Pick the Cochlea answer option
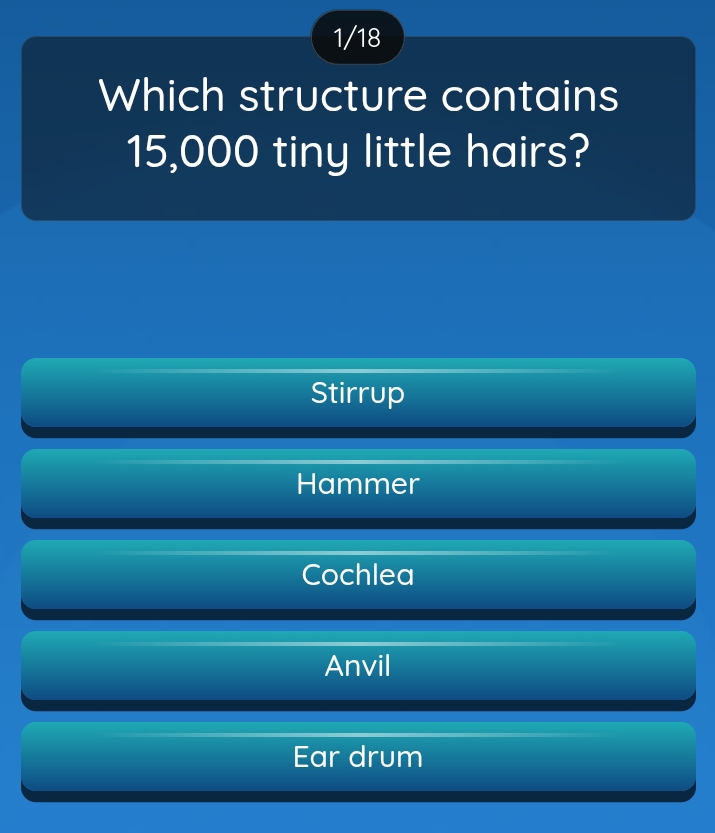The height and width of the screenshot is (833, 715). pos(358,575)
